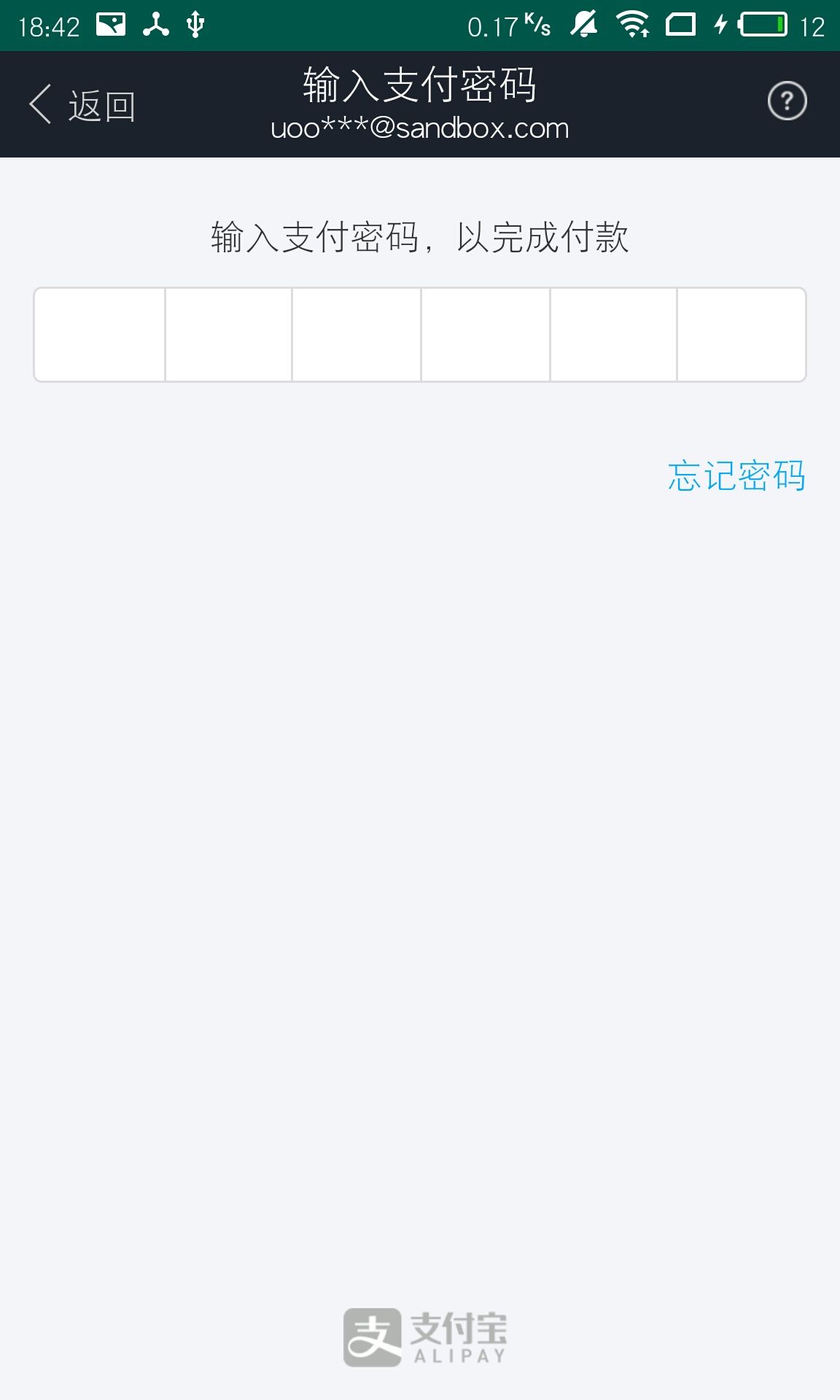Open the help question mark icon
This screenshot has height=1400, width=840.
(x=787, y=101)
